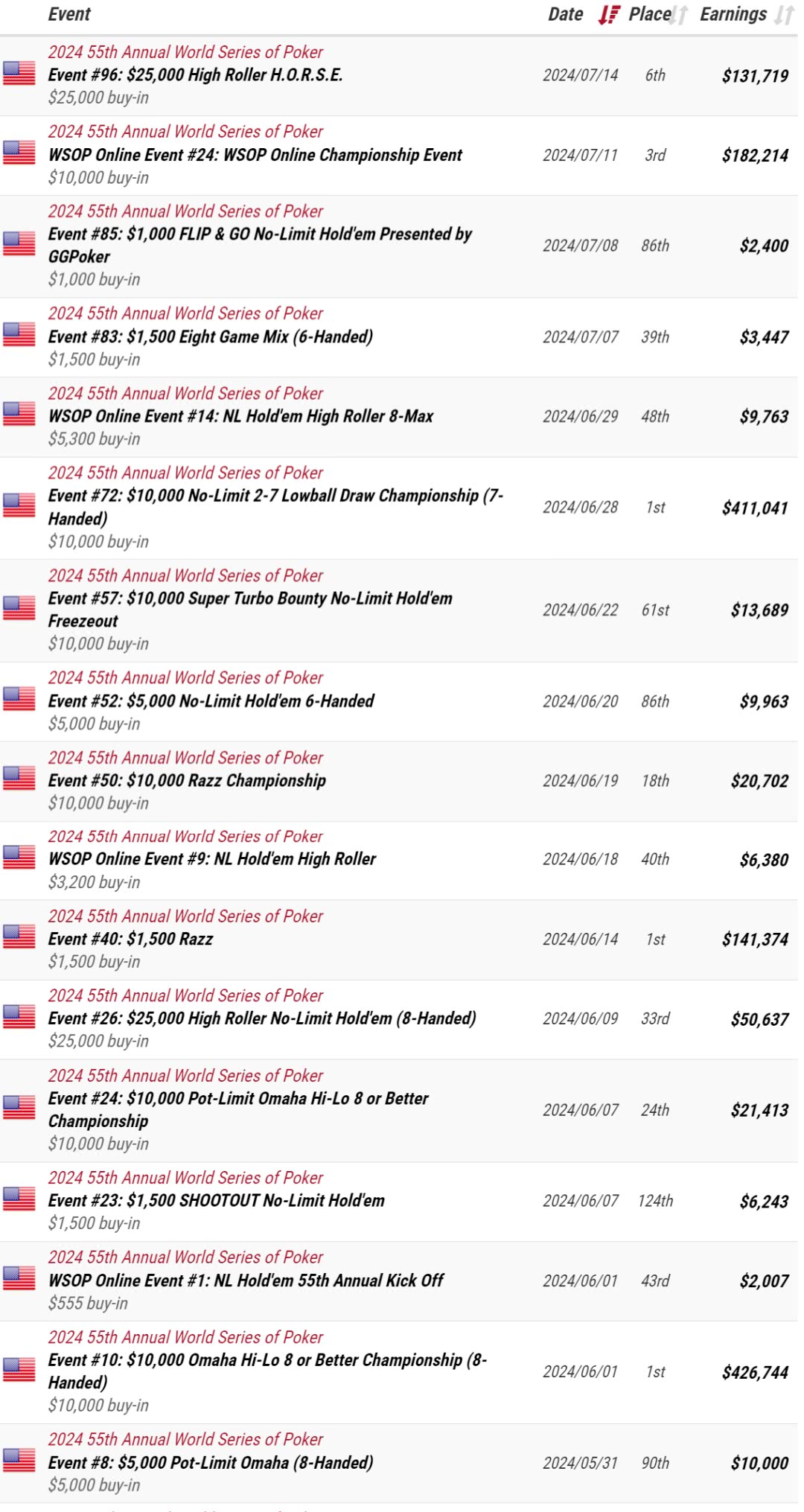The height and width of the screenshot is (1512, 804).
Task: Open WSOP Online Event #14 High Roller 8-Max
Action: (240, 416)
